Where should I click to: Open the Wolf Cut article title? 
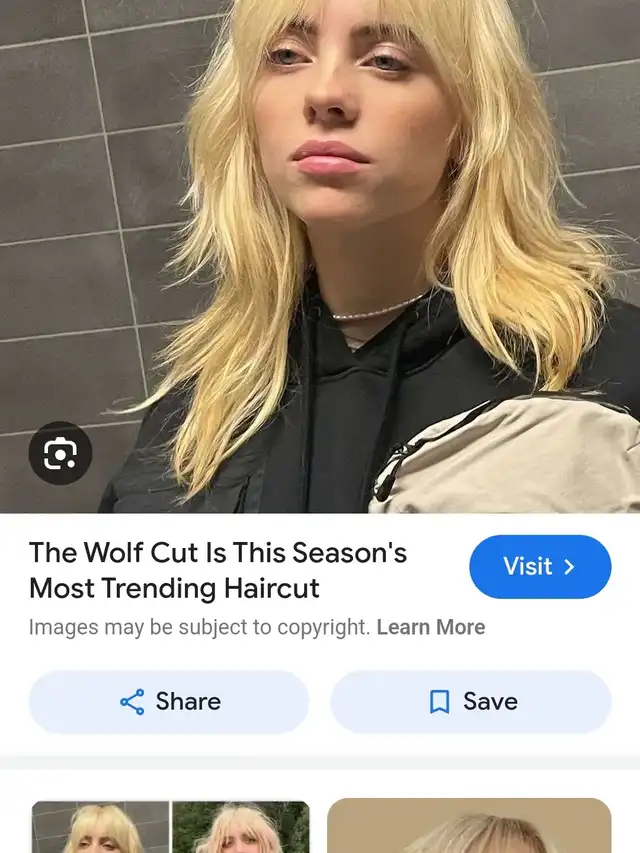coord(218,570)
